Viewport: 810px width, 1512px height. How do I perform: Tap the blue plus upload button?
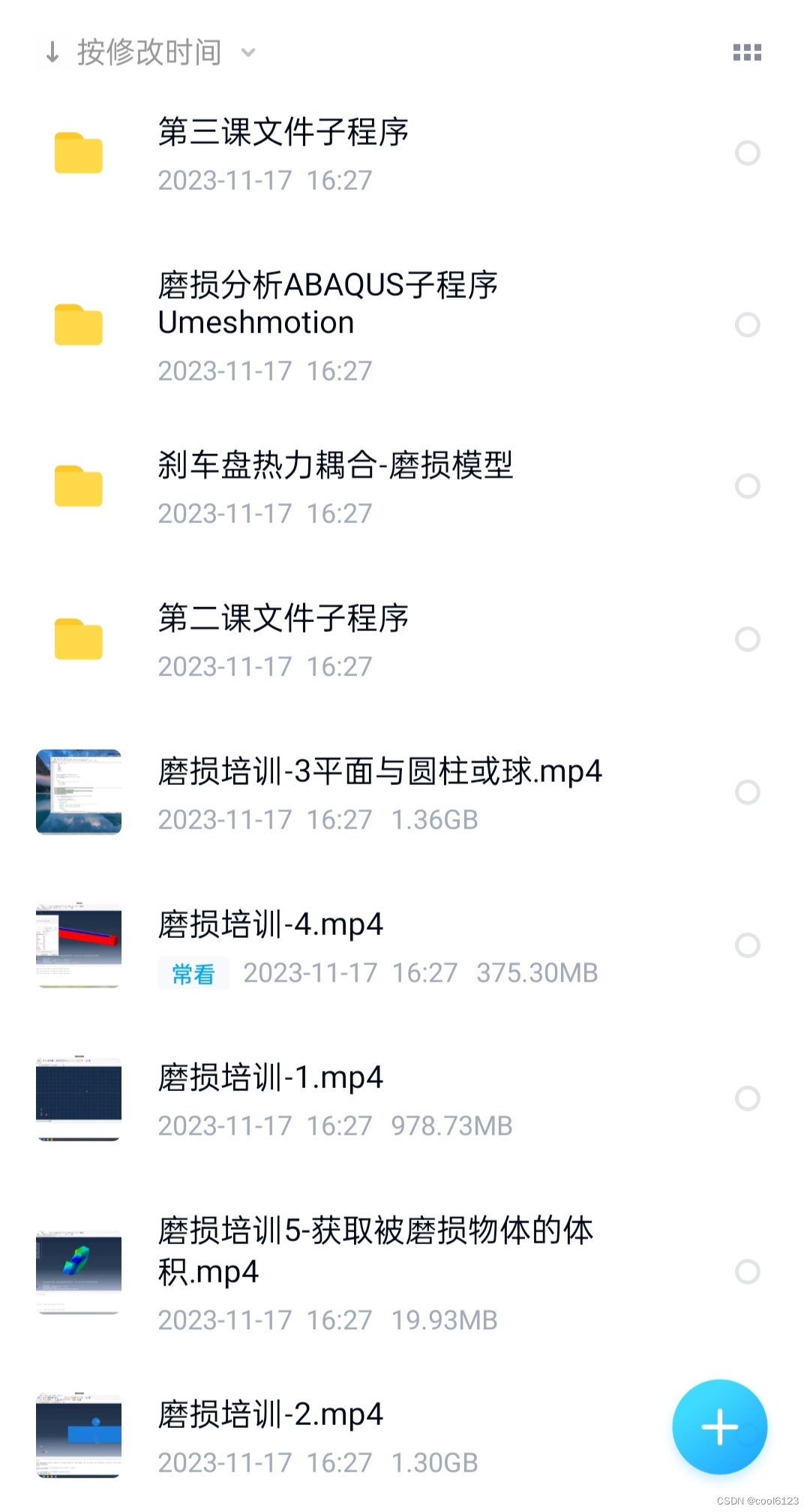coord(719,1426)
